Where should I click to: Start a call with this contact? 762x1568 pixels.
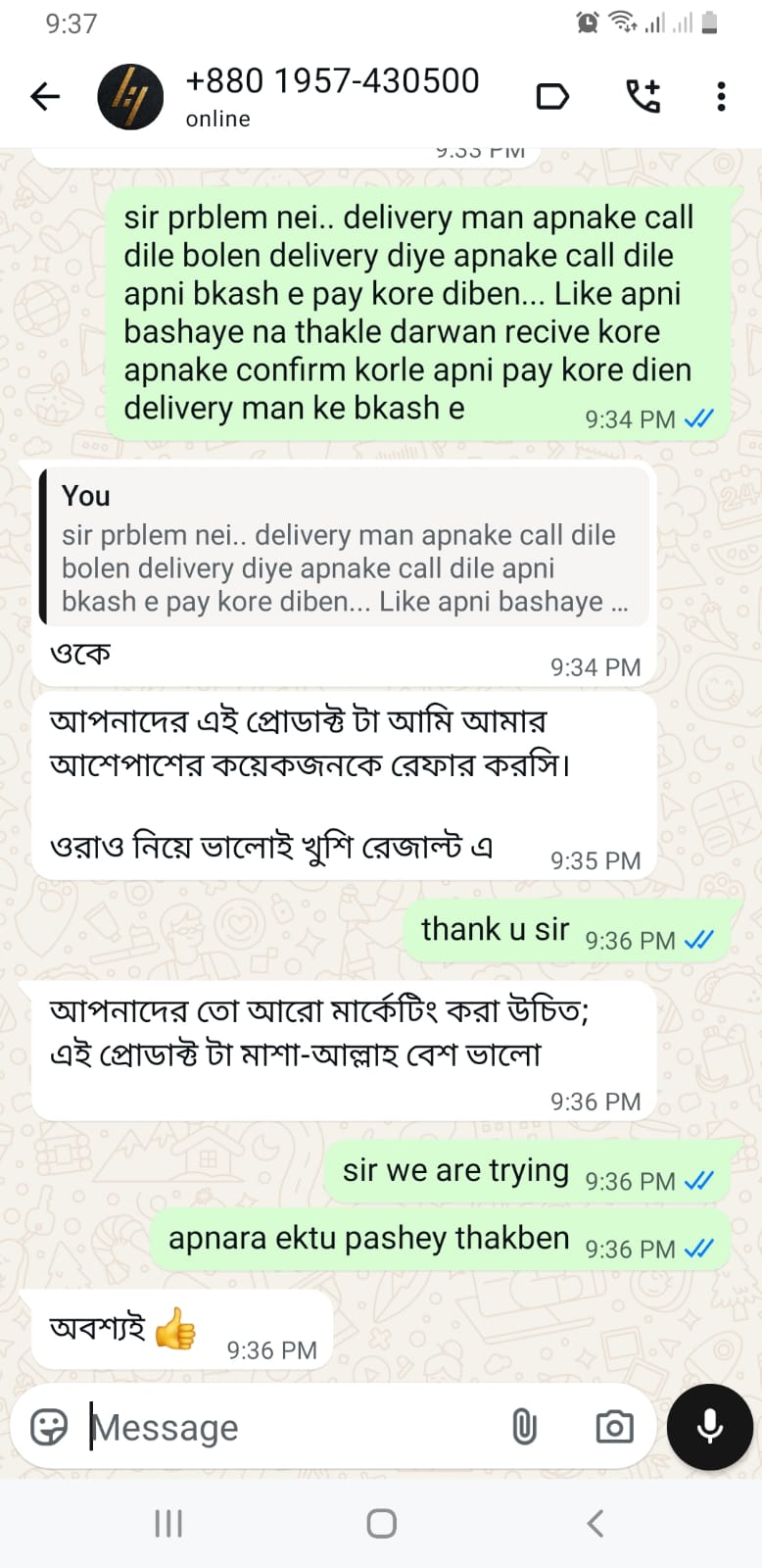coord(643,96)
